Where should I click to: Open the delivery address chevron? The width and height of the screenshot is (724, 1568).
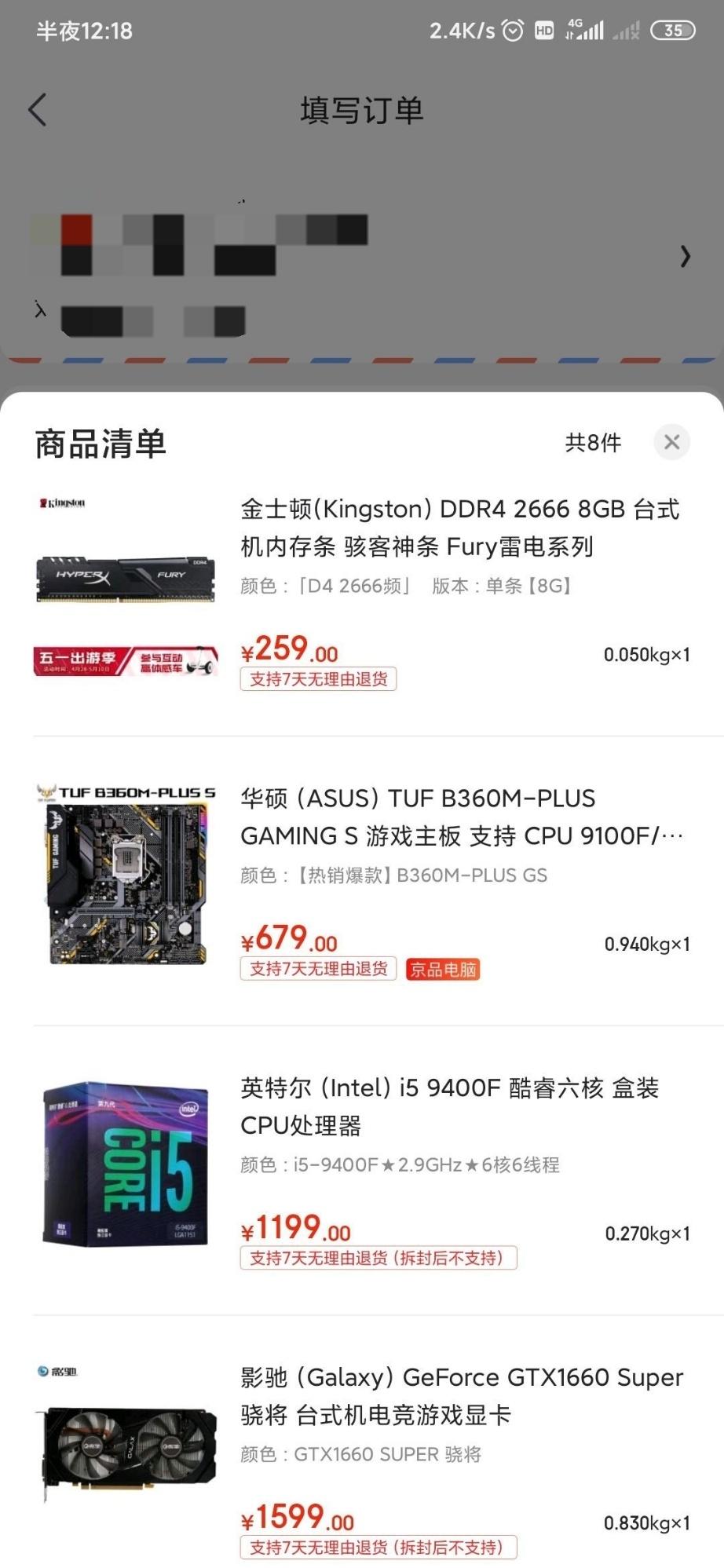685,257
